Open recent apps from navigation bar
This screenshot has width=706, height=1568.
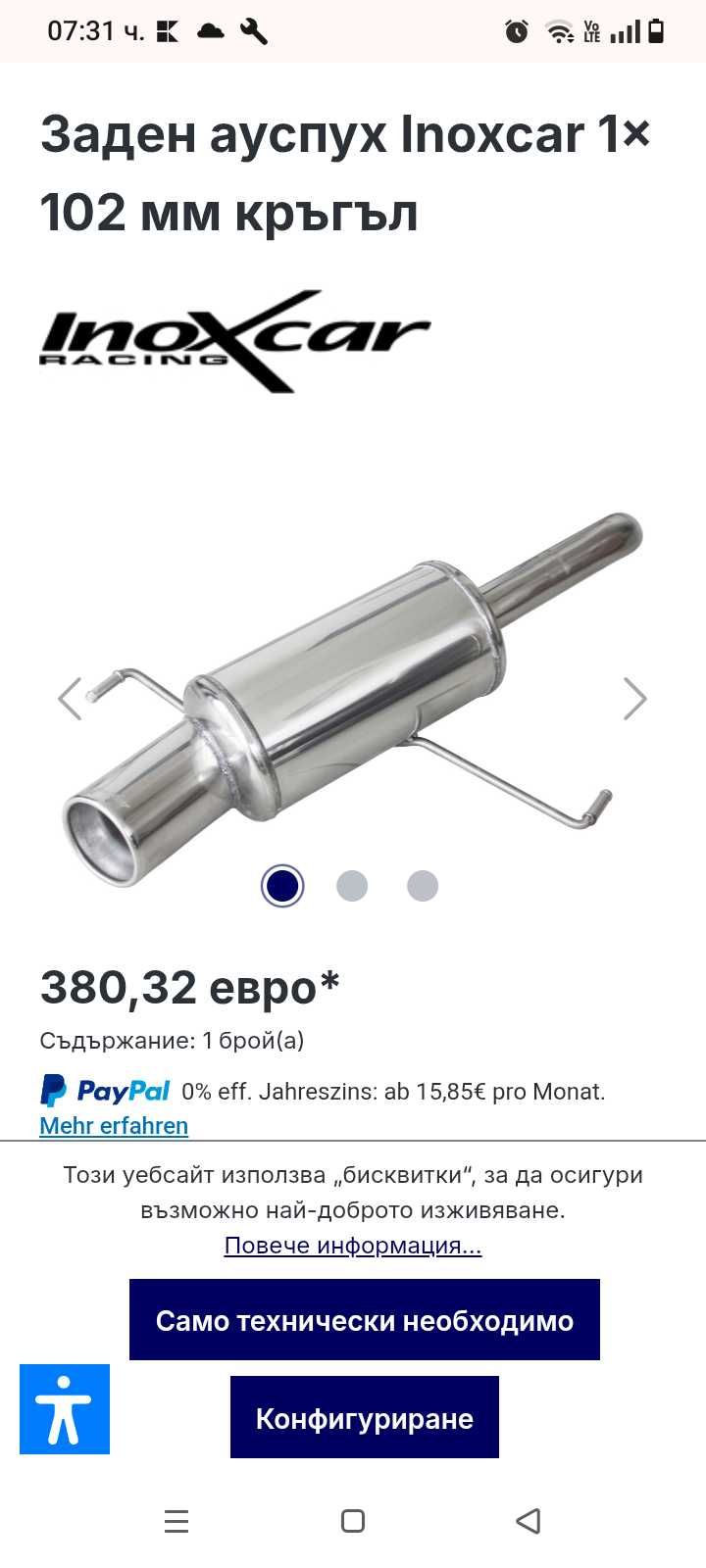[x=176, y=1521]
